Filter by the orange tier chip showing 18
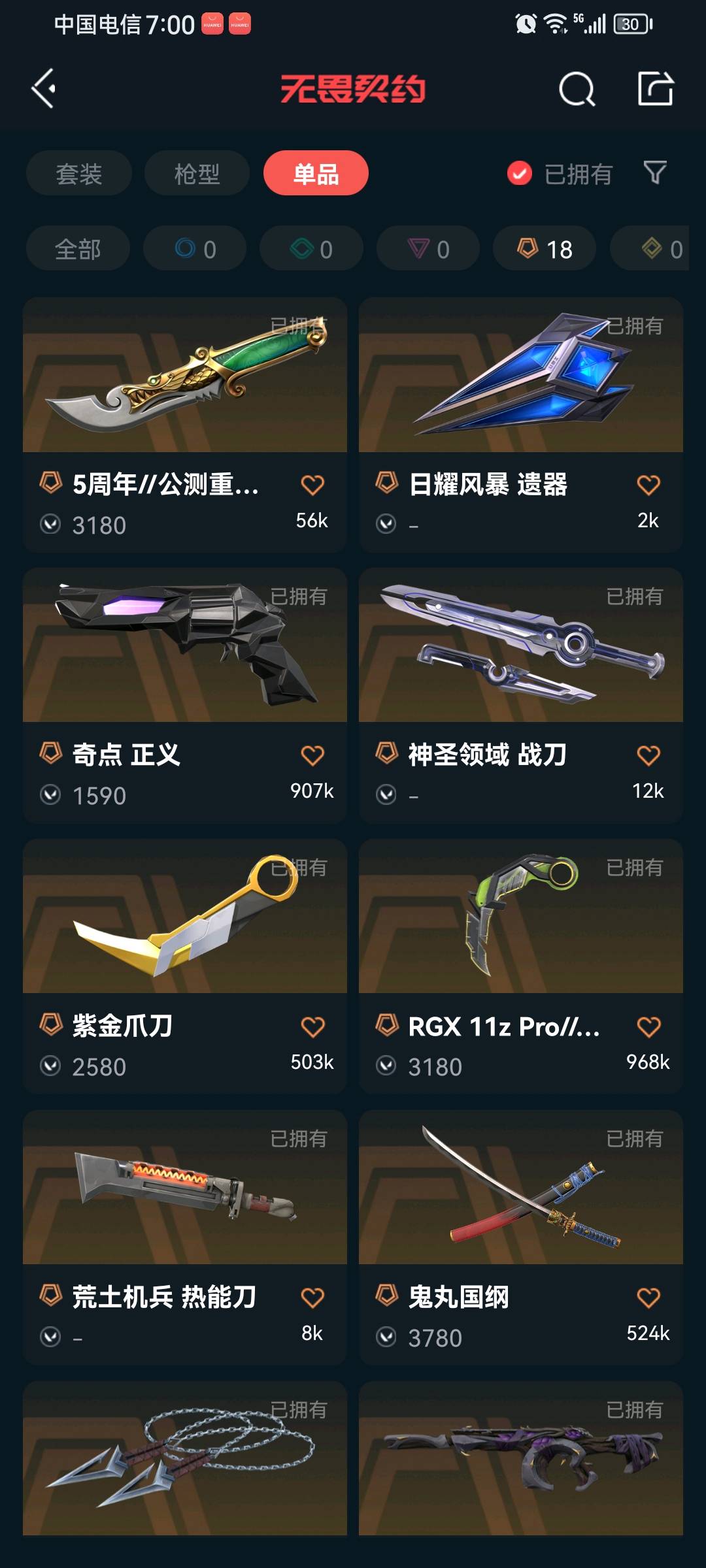The width and height of the screenshot is (706, 1568). click(x=545, y=249)
